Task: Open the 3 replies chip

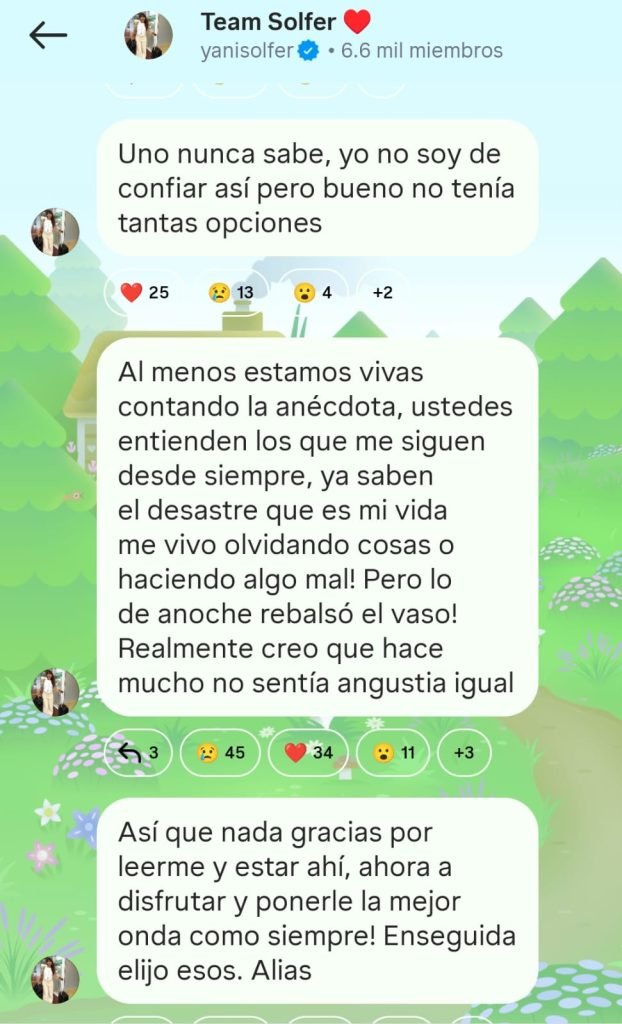Action: [x=138, y=752]
